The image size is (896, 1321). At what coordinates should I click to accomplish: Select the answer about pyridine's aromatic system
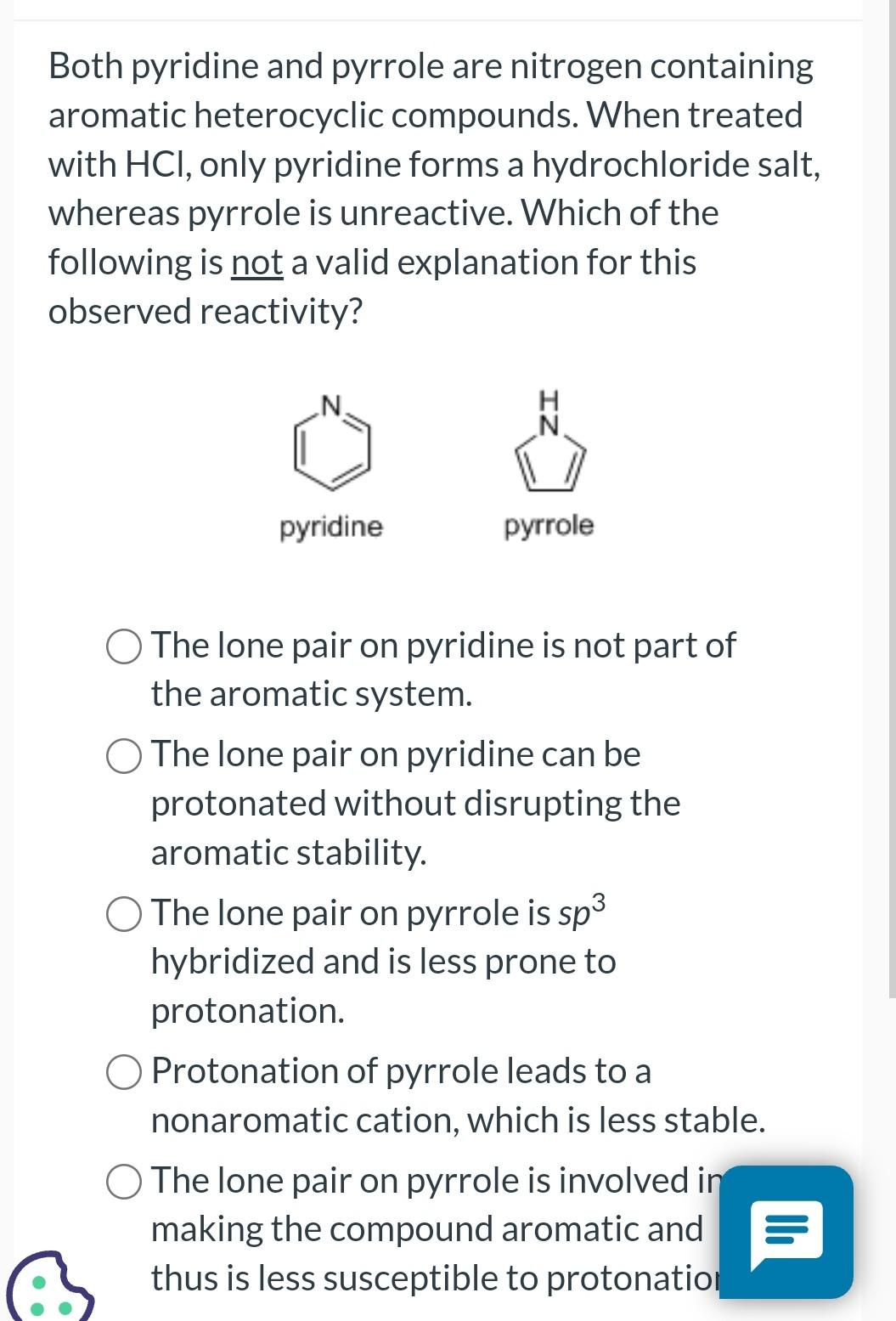pos(123,646)
